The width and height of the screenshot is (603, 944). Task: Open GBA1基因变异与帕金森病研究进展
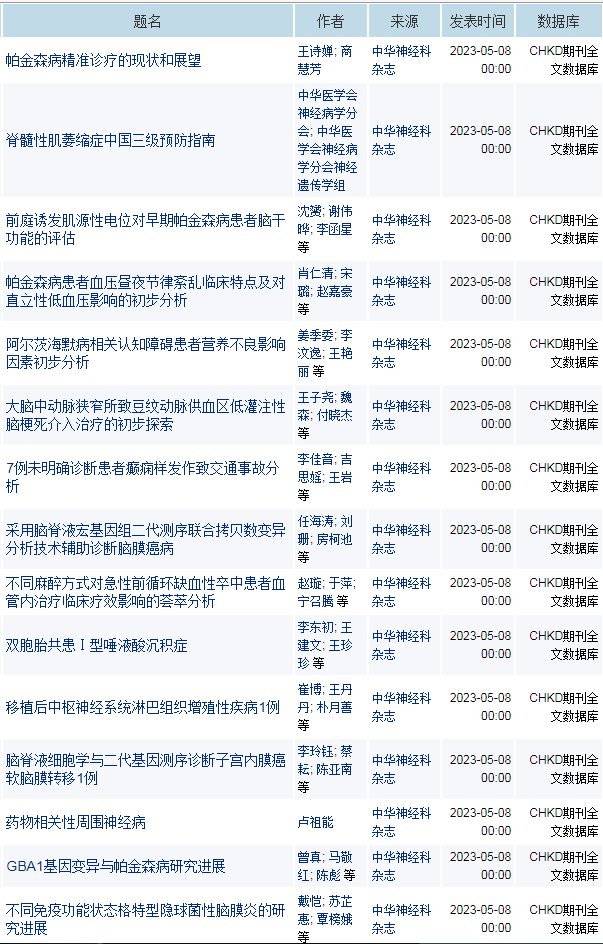(x=115, y=866)
